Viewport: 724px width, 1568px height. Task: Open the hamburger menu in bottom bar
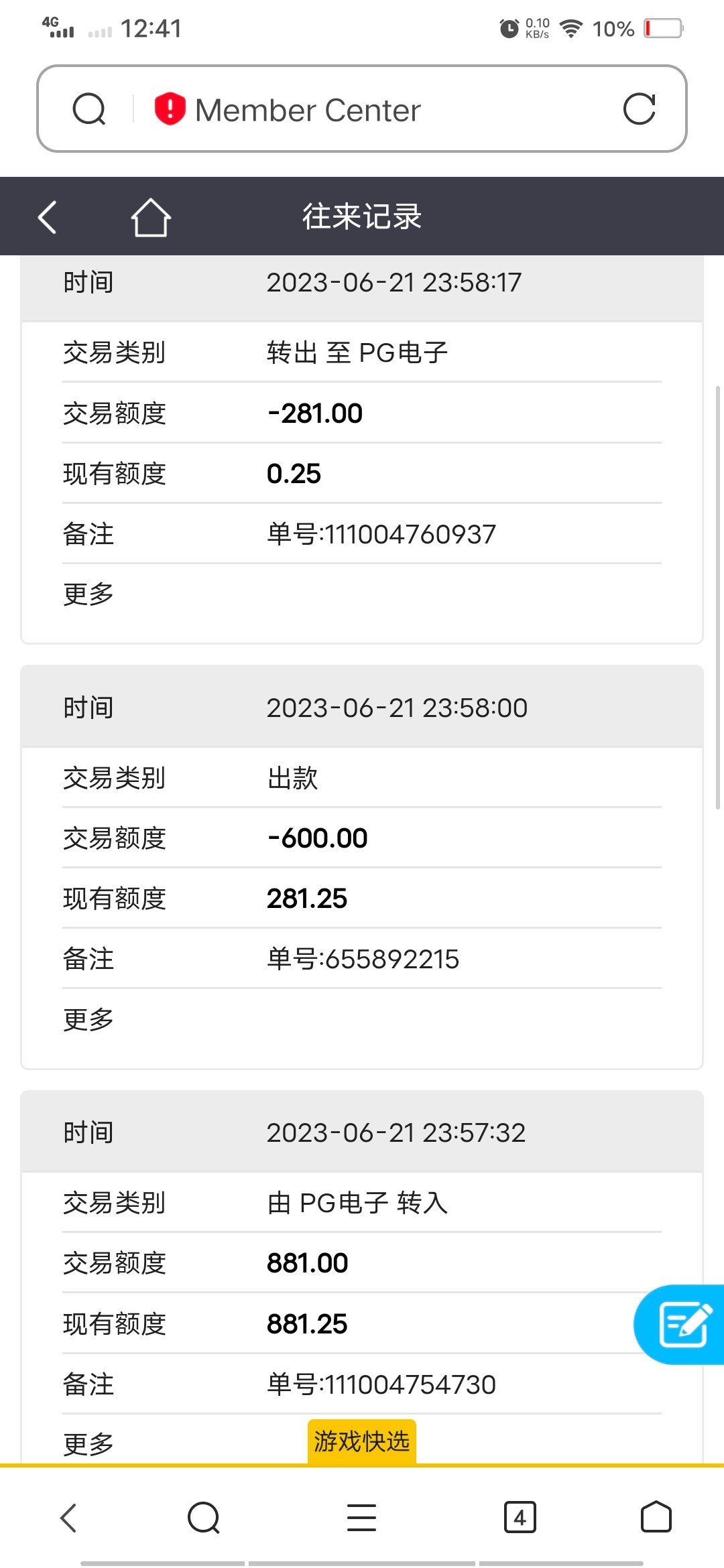361,1518
